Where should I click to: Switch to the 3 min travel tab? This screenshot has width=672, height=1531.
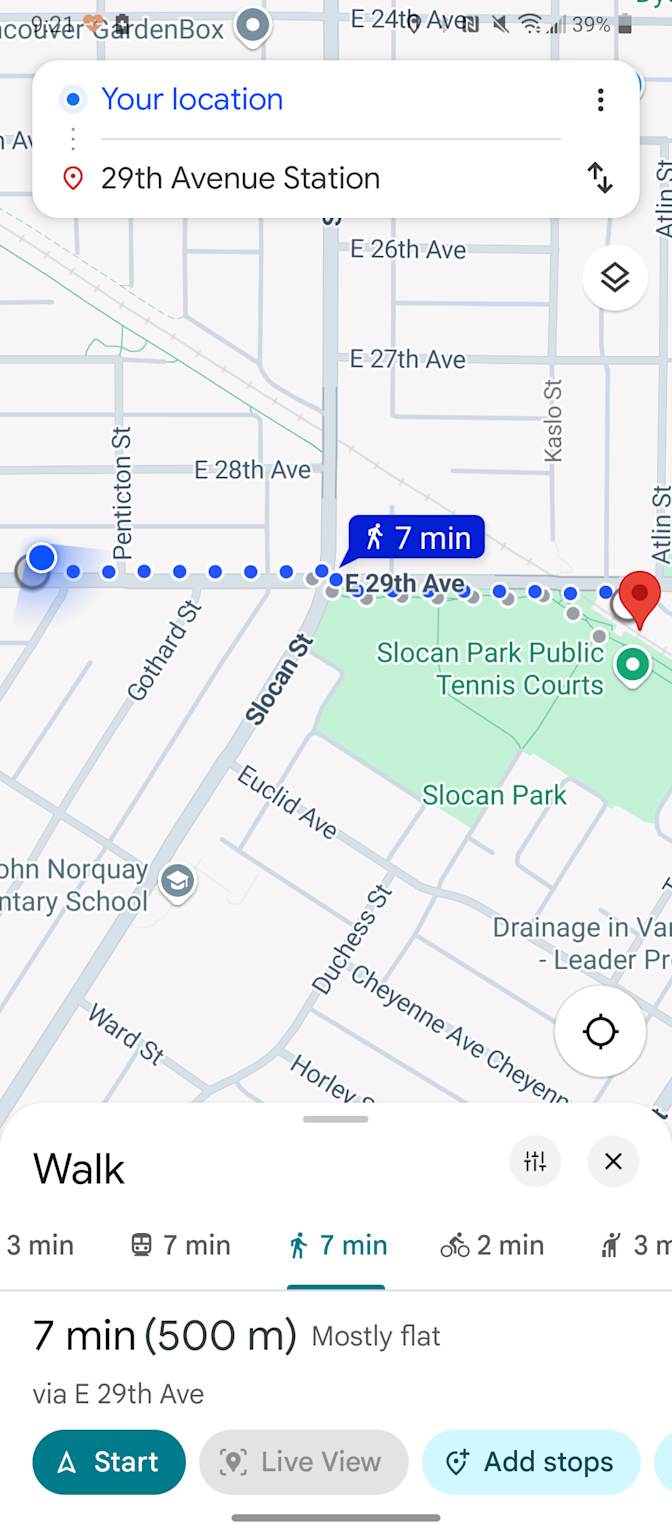tap(38, 1245)
